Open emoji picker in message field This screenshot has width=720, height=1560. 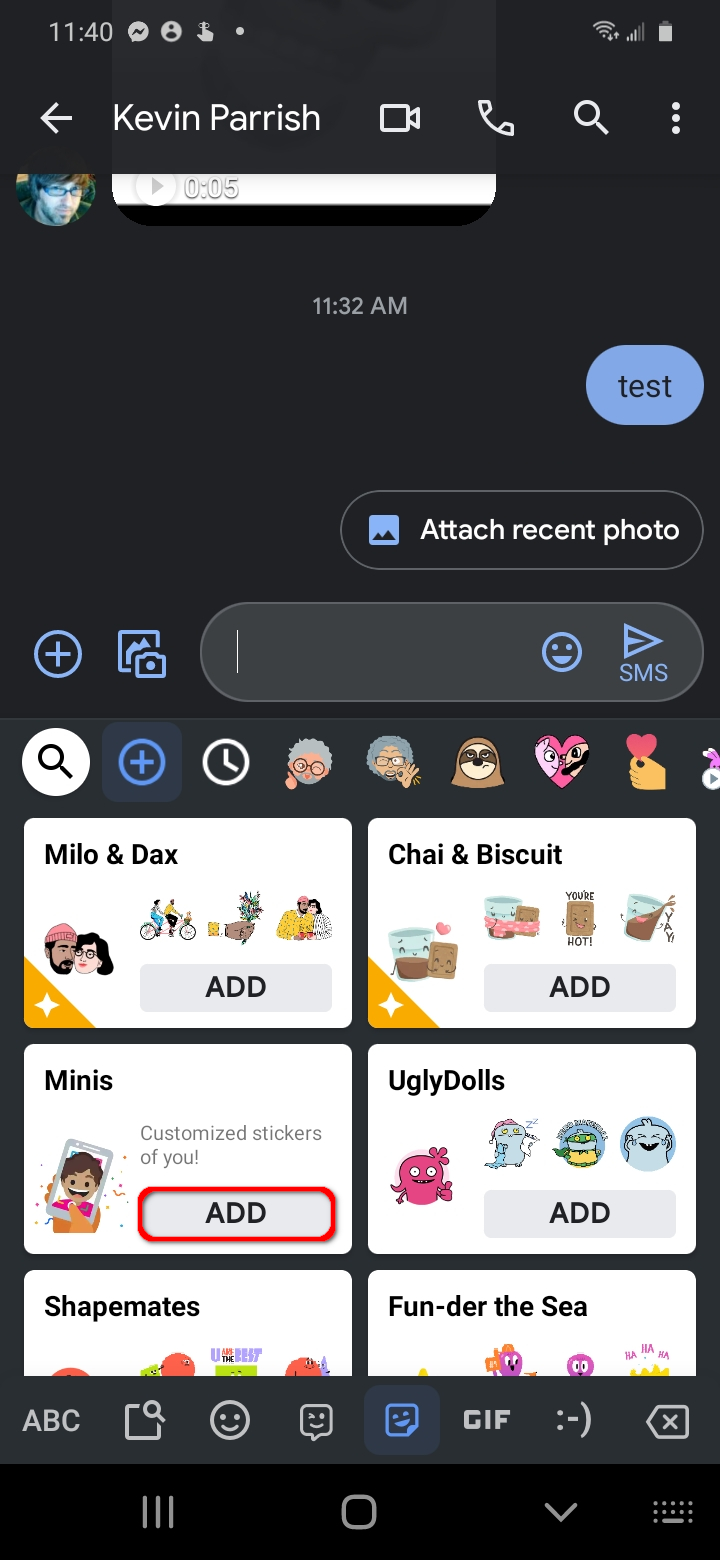tap(562, 654)
